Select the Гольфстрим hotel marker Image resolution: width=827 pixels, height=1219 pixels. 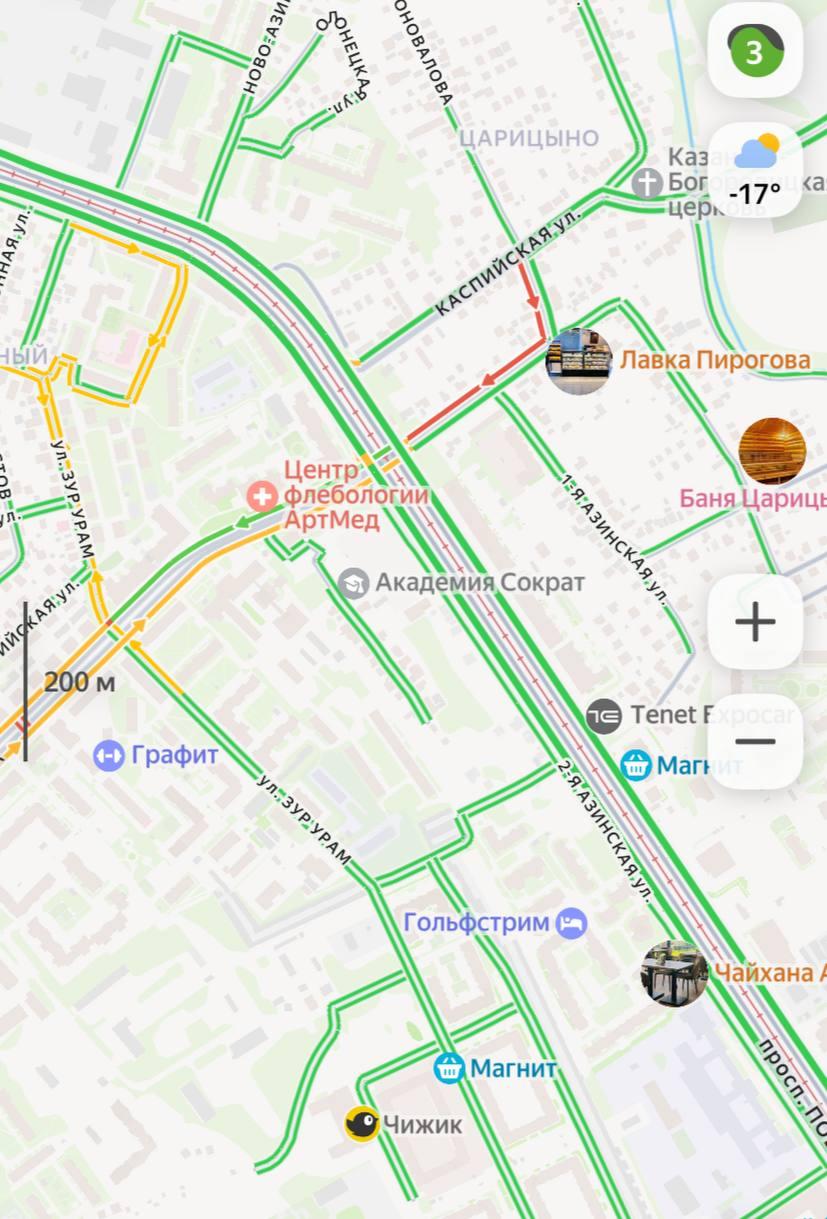[572, 922]
